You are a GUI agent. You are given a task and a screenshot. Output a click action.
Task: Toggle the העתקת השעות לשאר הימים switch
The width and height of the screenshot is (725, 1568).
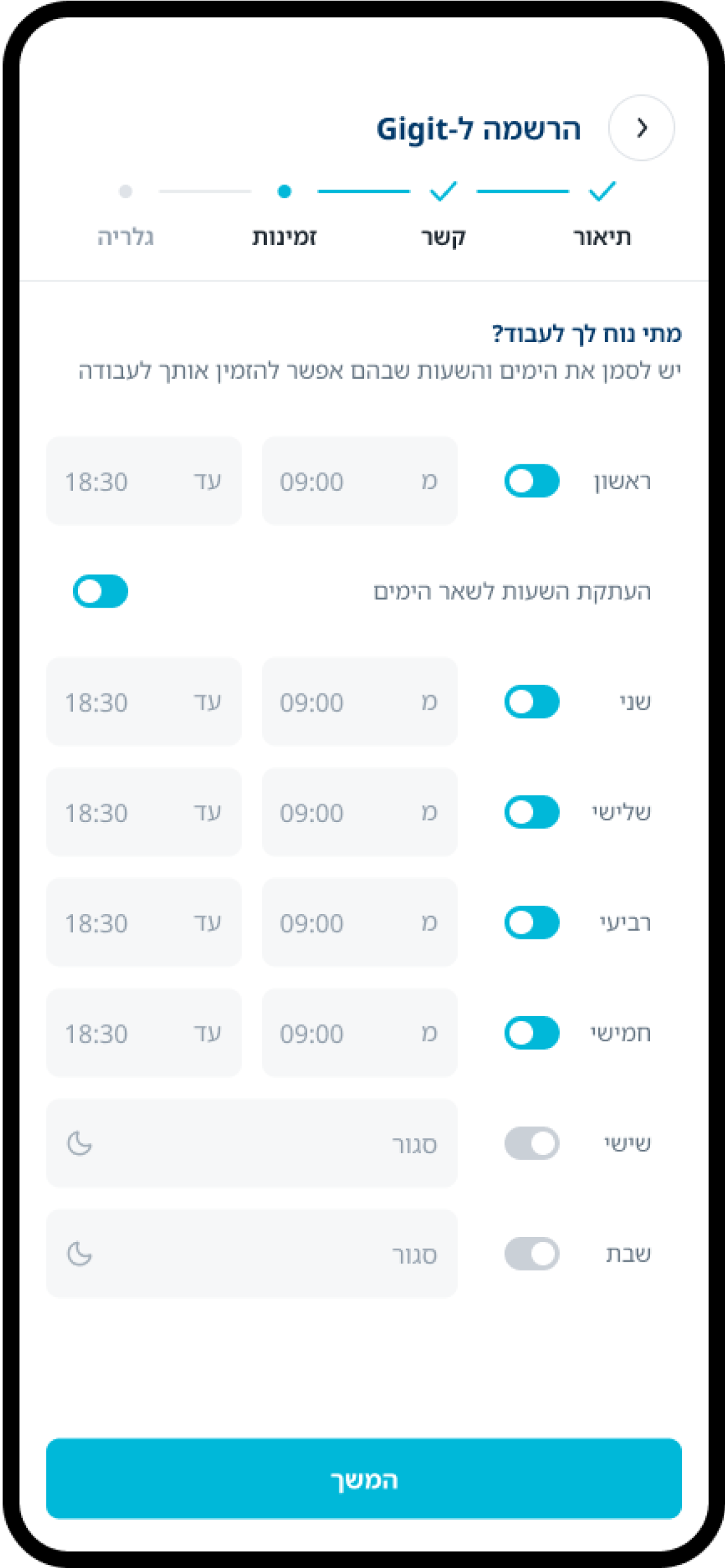pos(100,591)
